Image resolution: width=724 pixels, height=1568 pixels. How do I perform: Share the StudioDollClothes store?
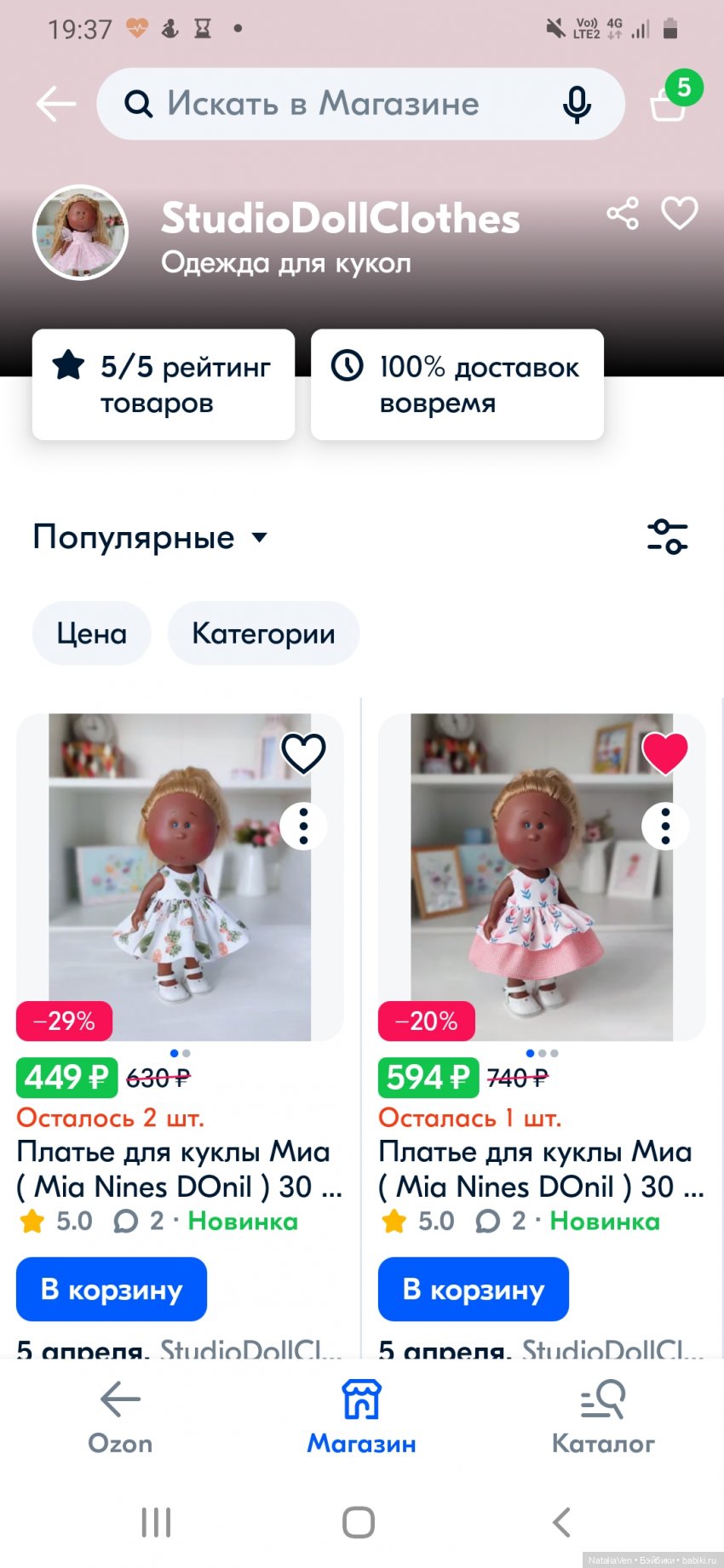(623, 213)
